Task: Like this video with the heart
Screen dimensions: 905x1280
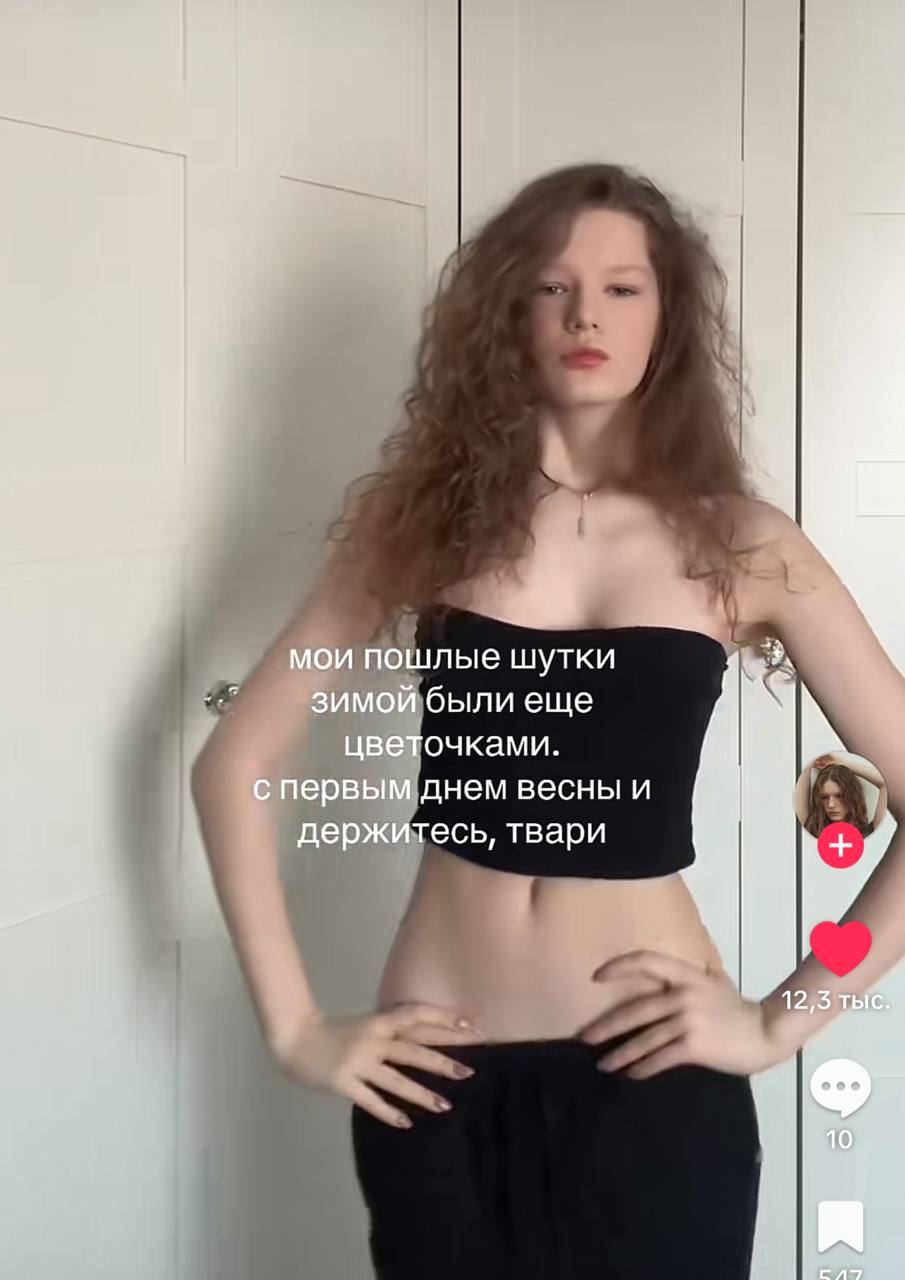Action: point(840,947)
